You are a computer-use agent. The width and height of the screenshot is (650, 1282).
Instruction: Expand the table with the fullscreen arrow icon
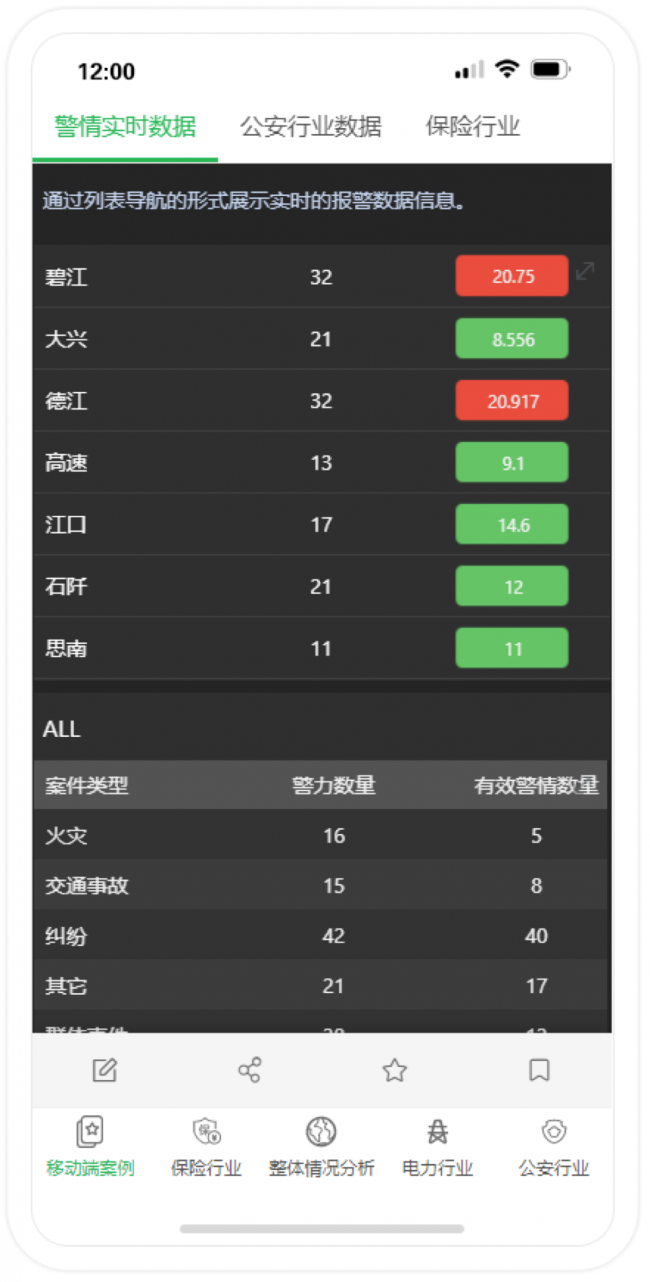pyautogui.click(x=585, y=271)
